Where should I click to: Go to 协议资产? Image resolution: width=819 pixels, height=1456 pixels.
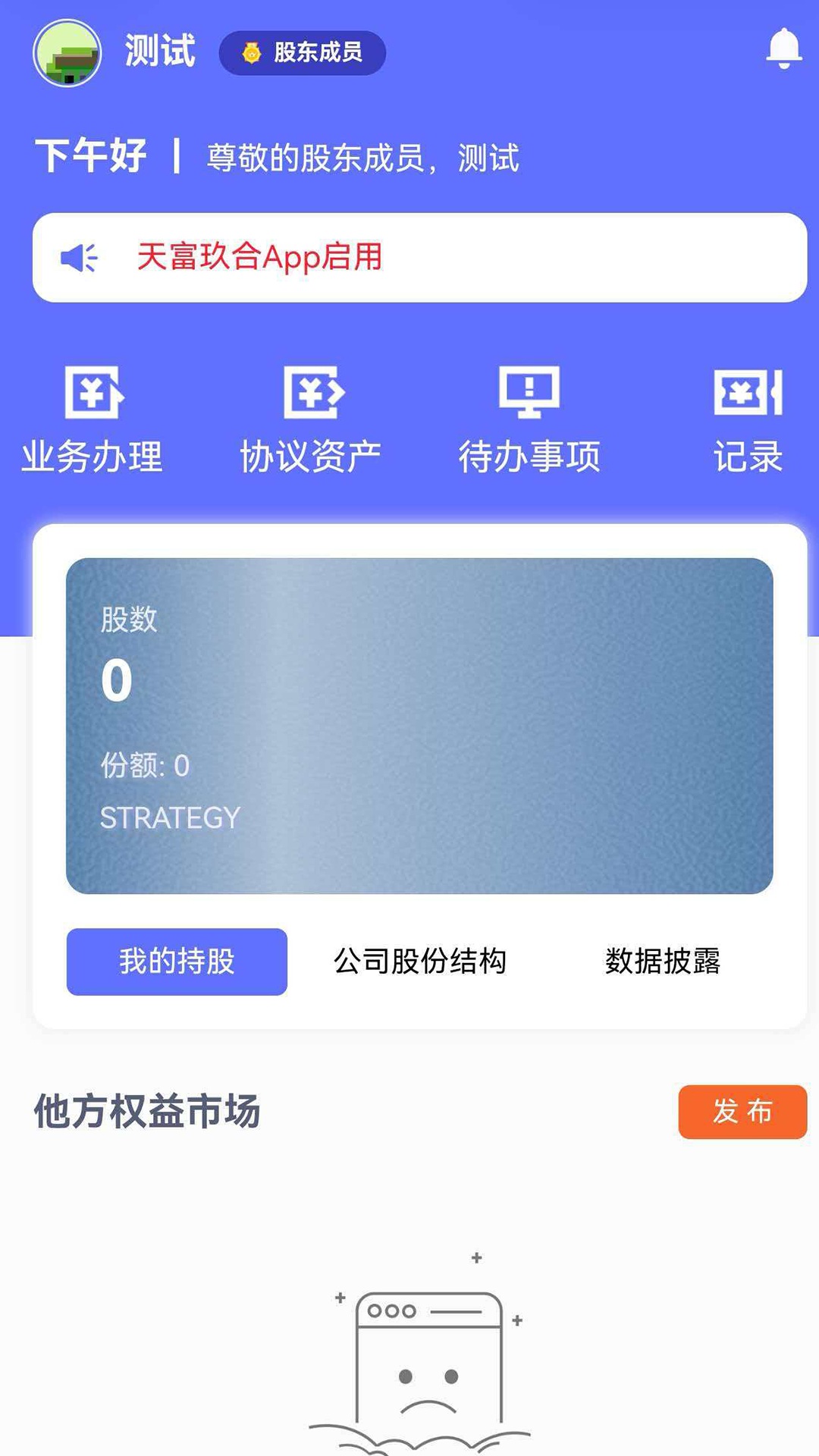[x=311, y=419]
